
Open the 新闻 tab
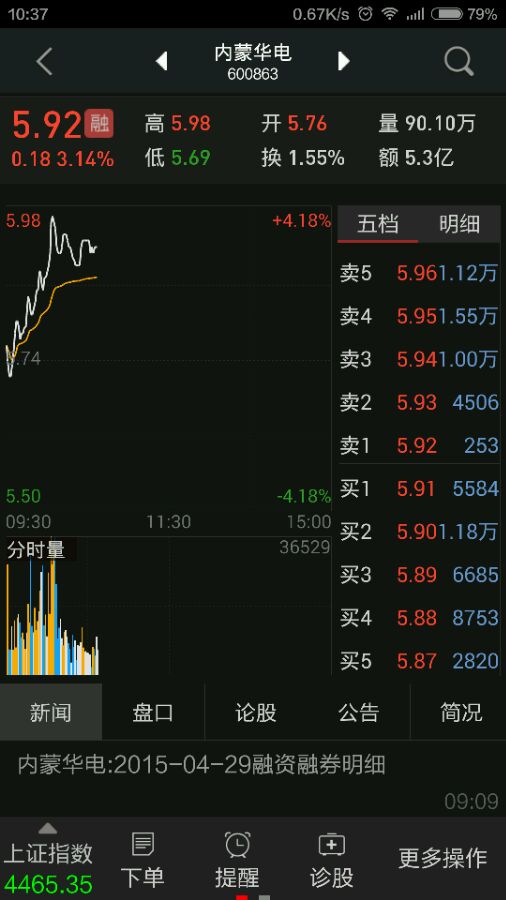[51, 712]
